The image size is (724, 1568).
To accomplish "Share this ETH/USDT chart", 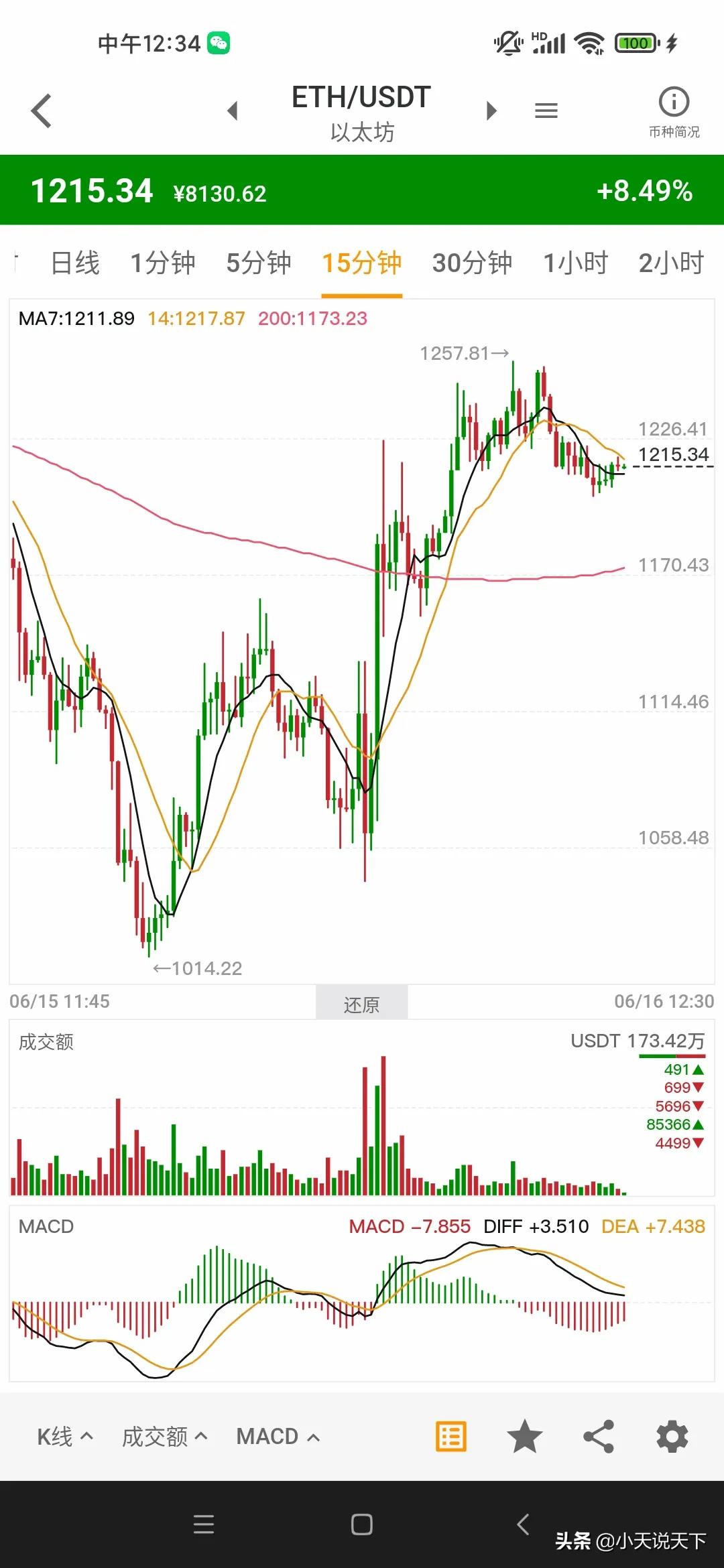I will click(x=599, y=1436).
